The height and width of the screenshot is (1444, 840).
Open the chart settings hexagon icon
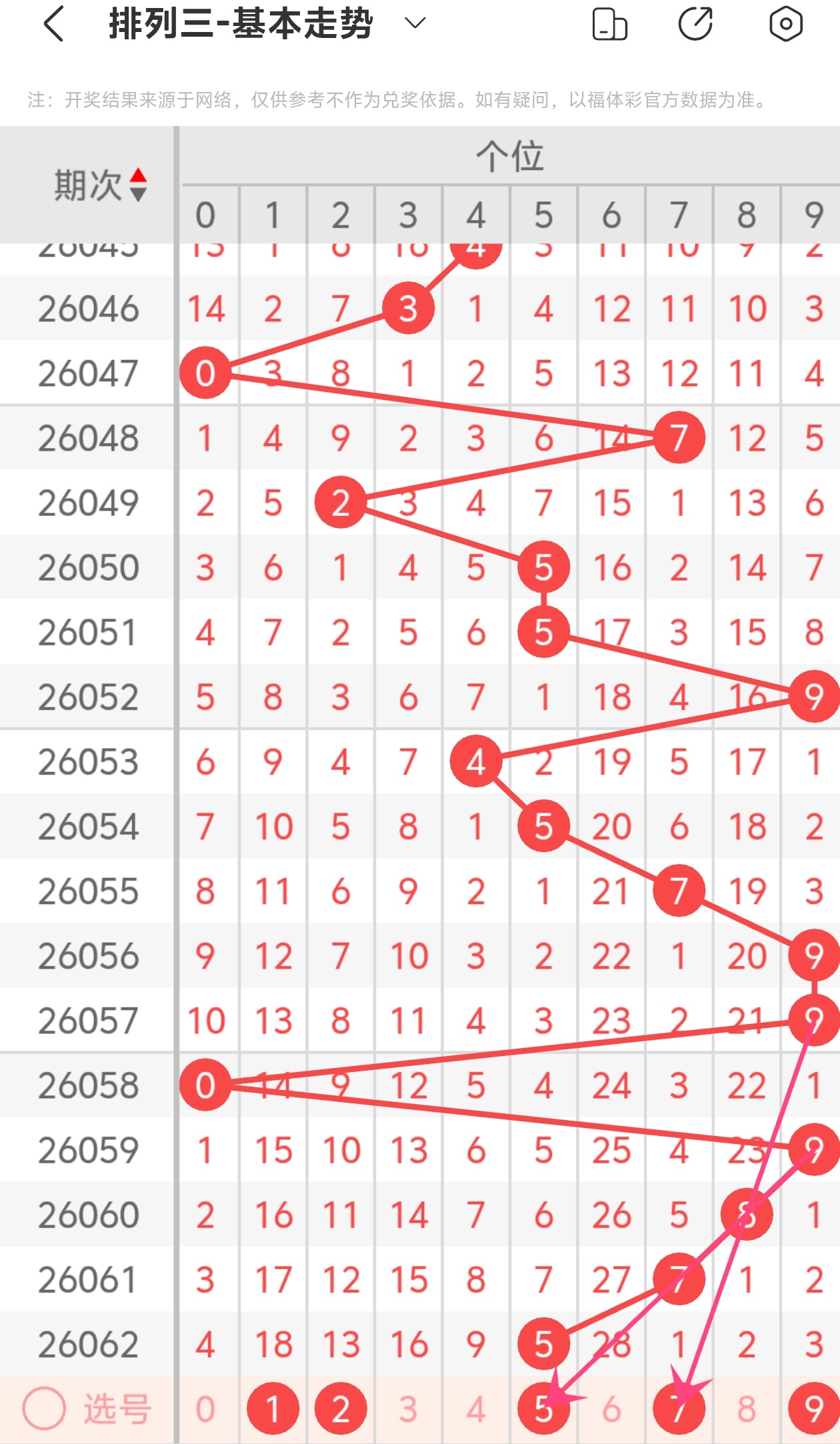[785, 24]
